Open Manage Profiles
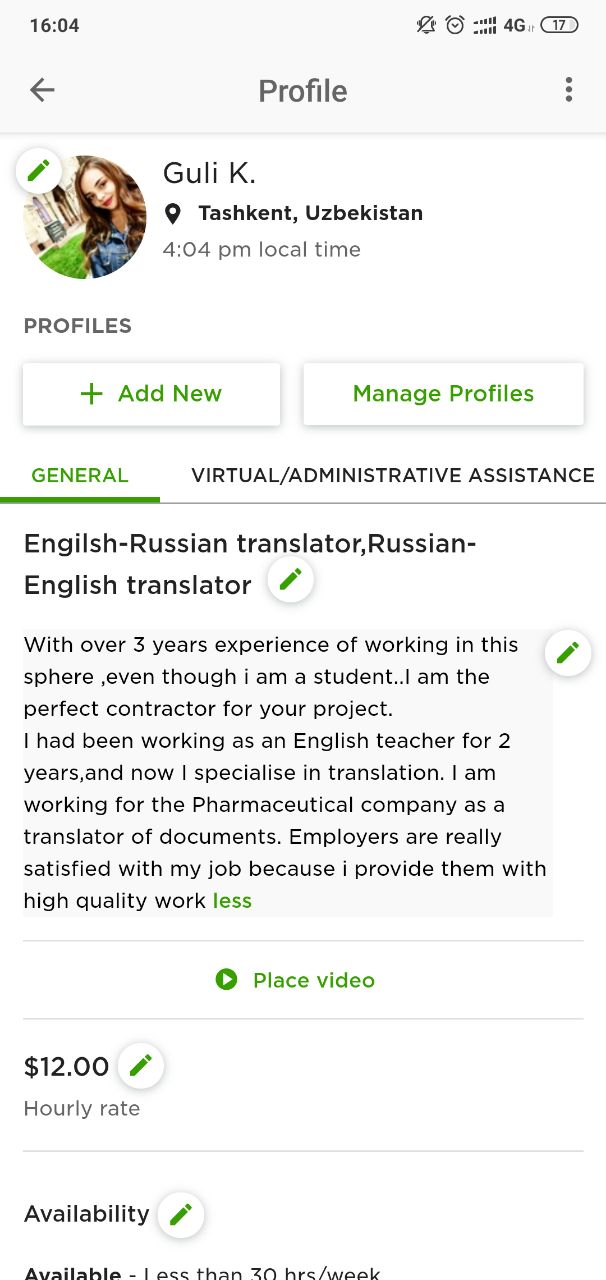Screen dimensions: 606x1280 (x=443, y=394)
